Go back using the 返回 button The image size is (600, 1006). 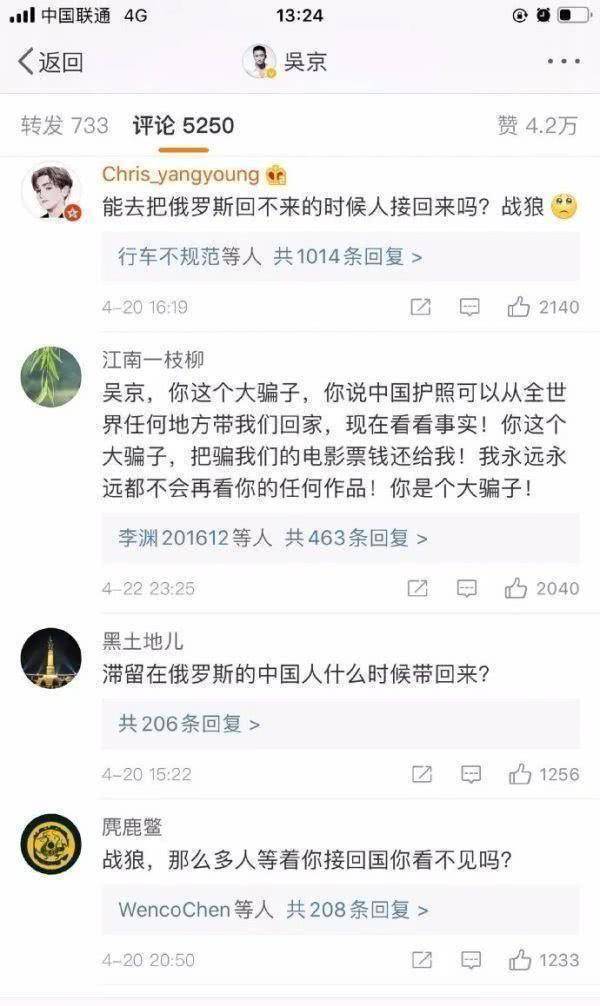[x=50, y=62]
